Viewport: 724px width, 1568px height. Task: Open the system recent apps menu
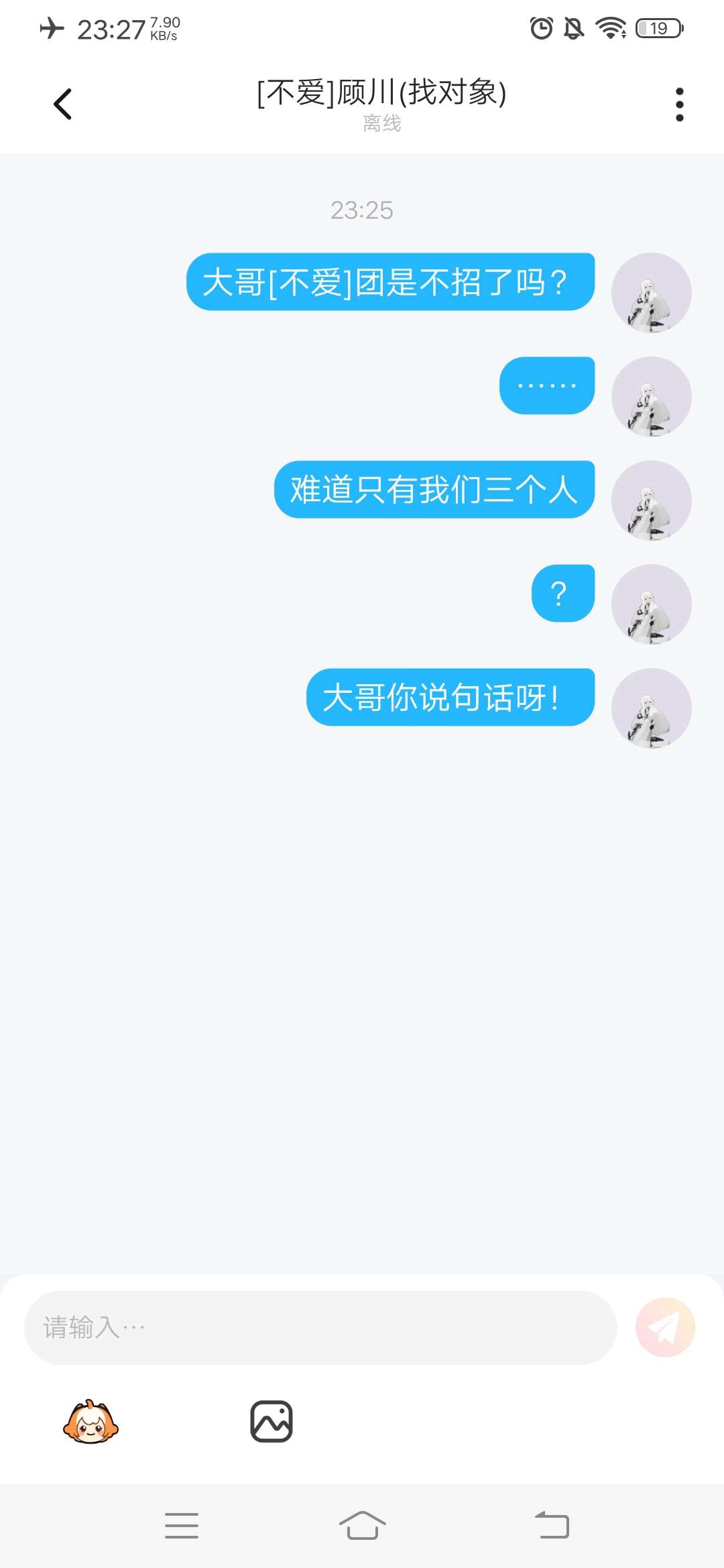pyautogui.click(x=182, y=1526)
